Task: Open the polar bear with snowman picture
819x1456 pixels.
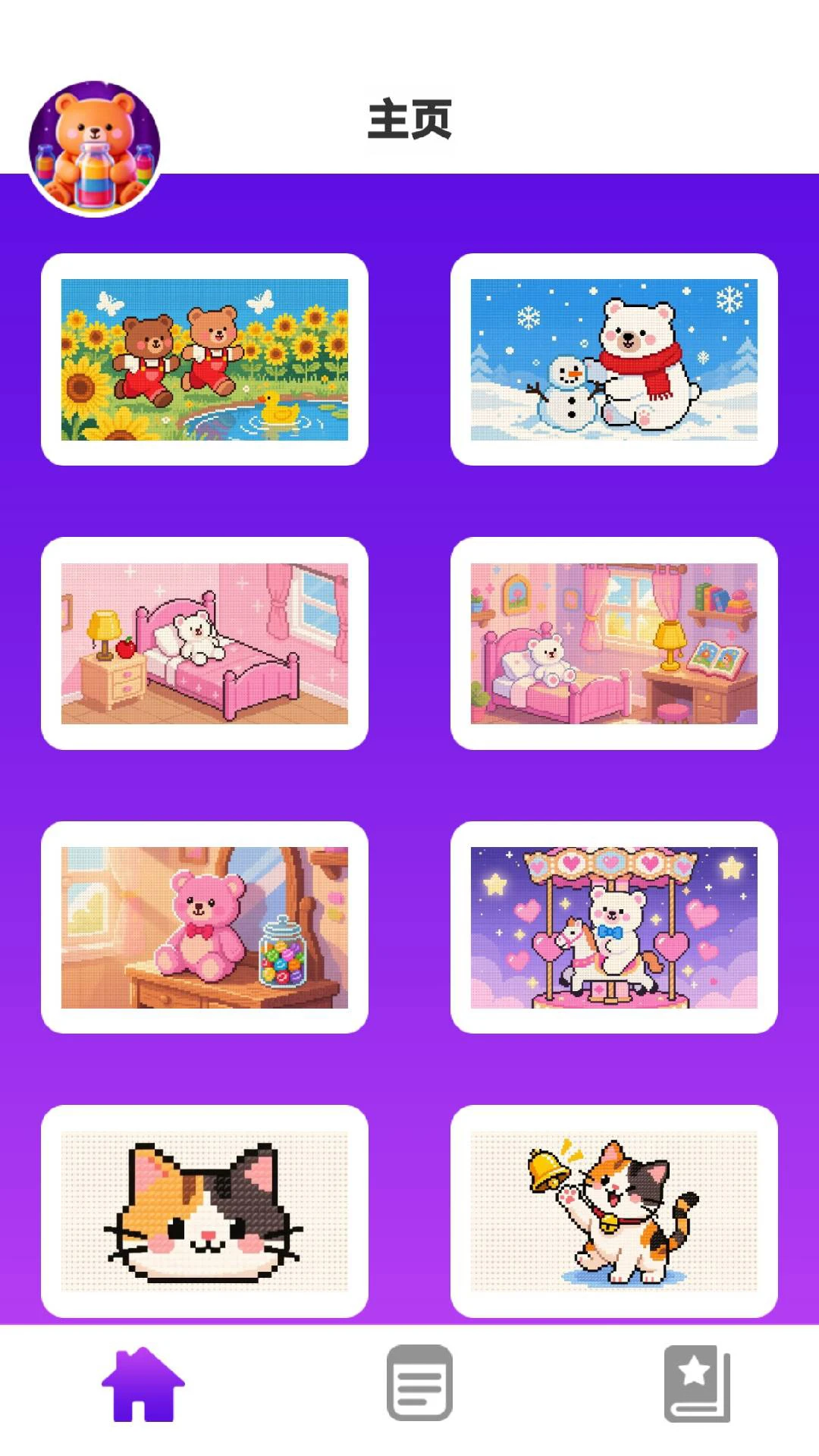Action: click(614, 359)
